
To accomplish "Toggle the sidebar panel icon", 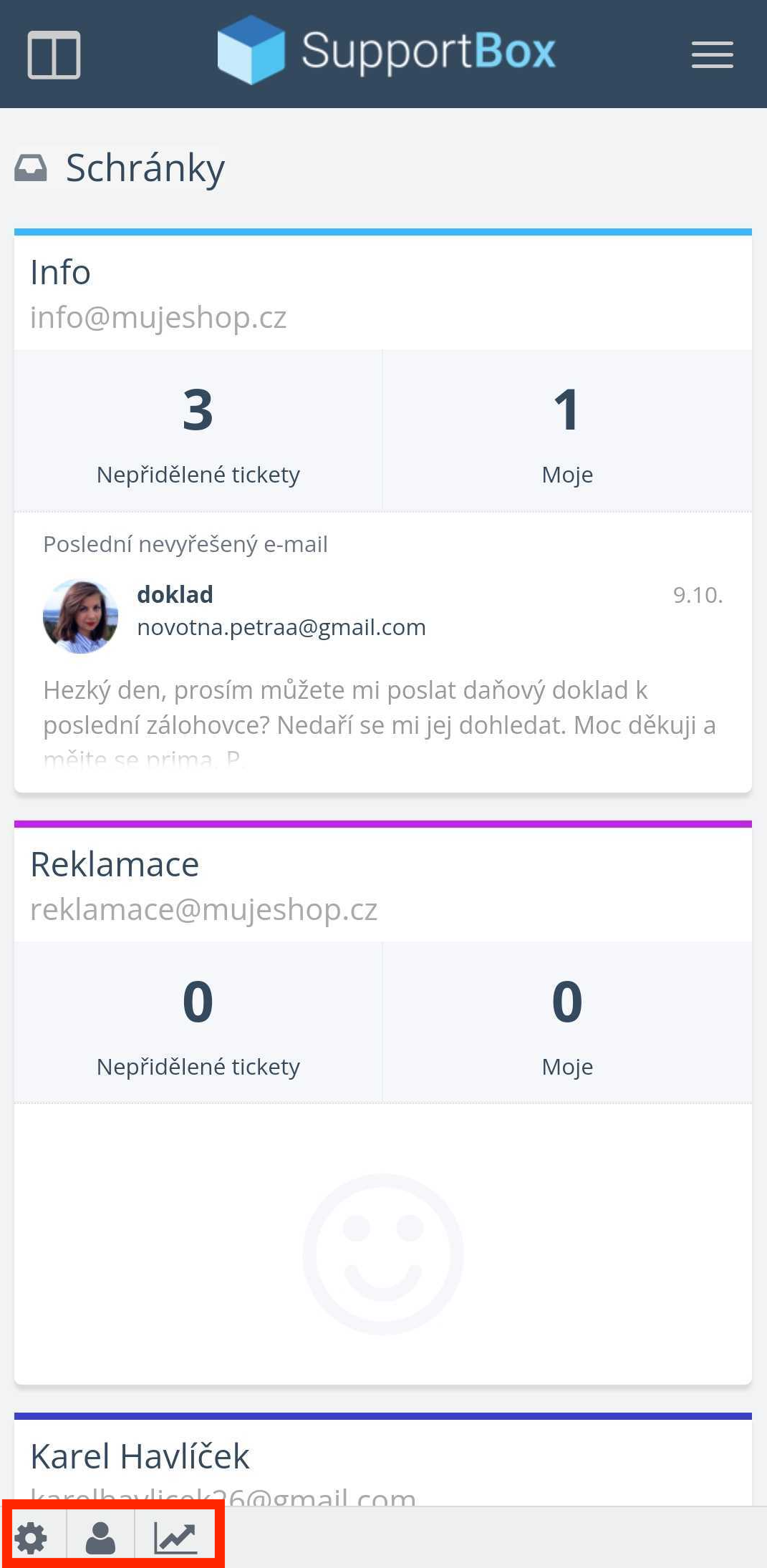I will click(x=54, y=54).
